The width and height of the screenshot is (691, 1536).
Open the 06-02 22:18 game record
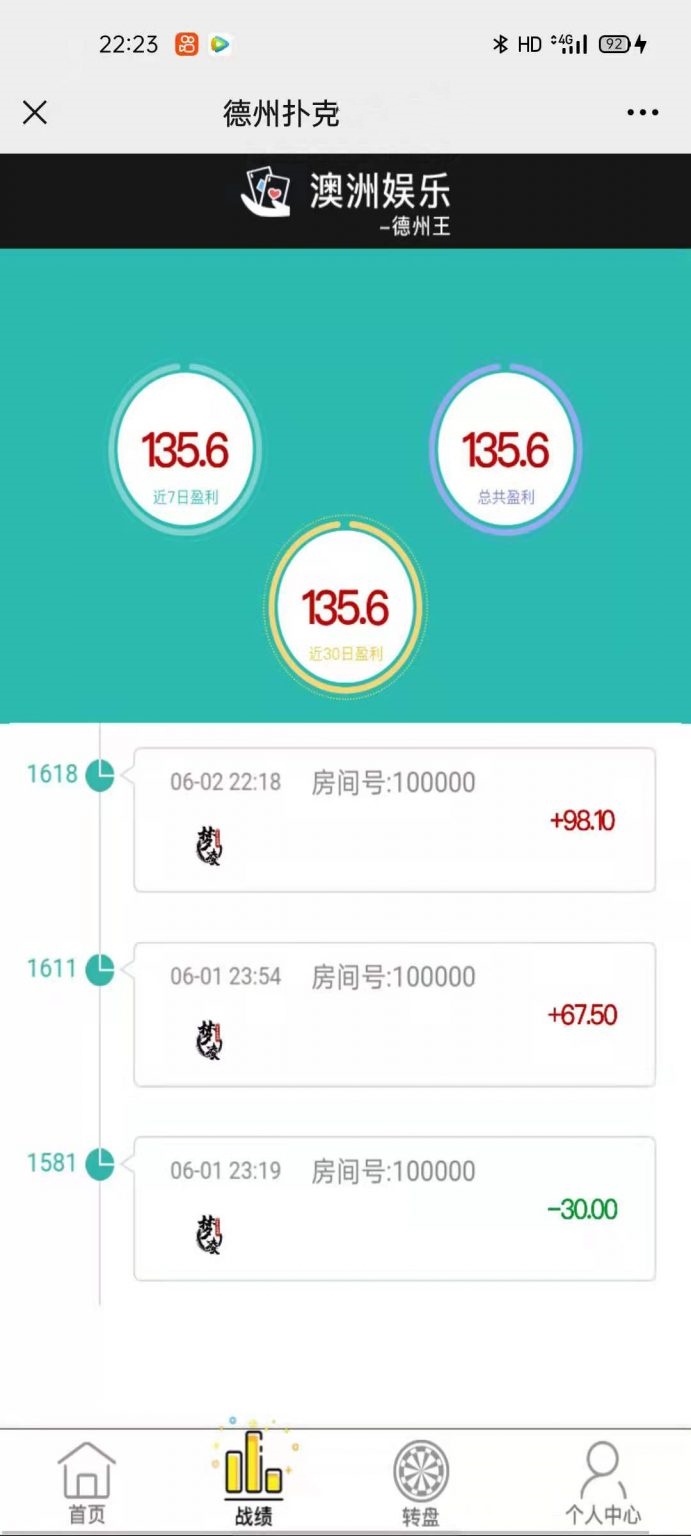394,820
